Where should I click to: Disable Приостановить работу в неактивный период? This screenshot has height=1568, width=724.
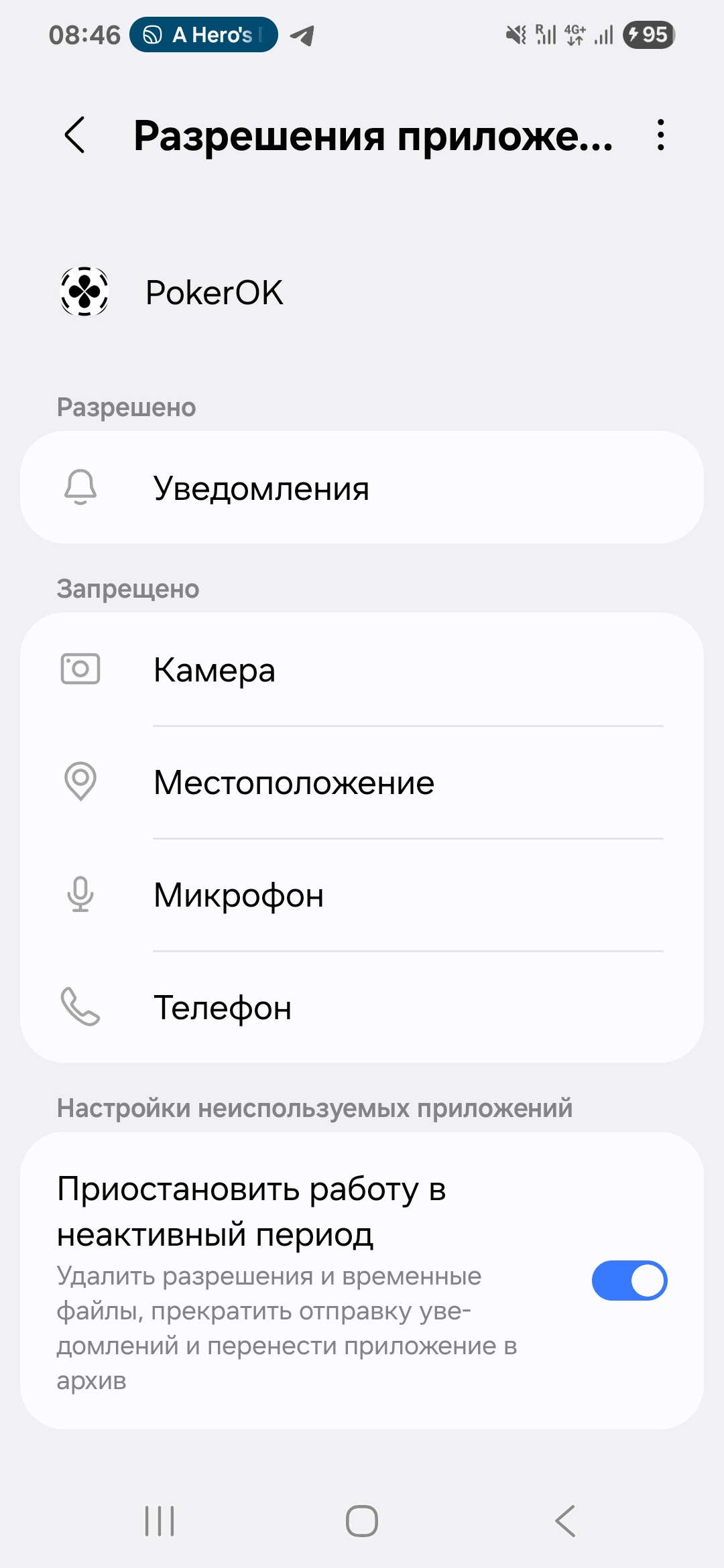629,1280
